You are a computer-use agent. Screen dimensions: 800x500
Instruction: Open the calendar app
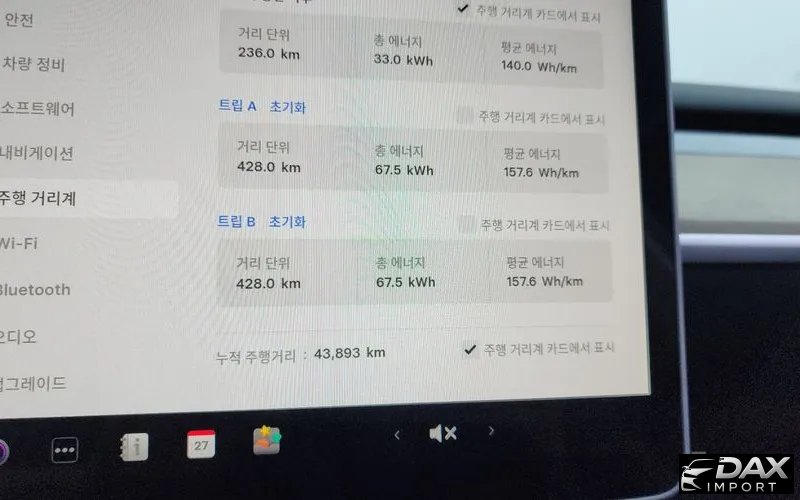[201, 443]
